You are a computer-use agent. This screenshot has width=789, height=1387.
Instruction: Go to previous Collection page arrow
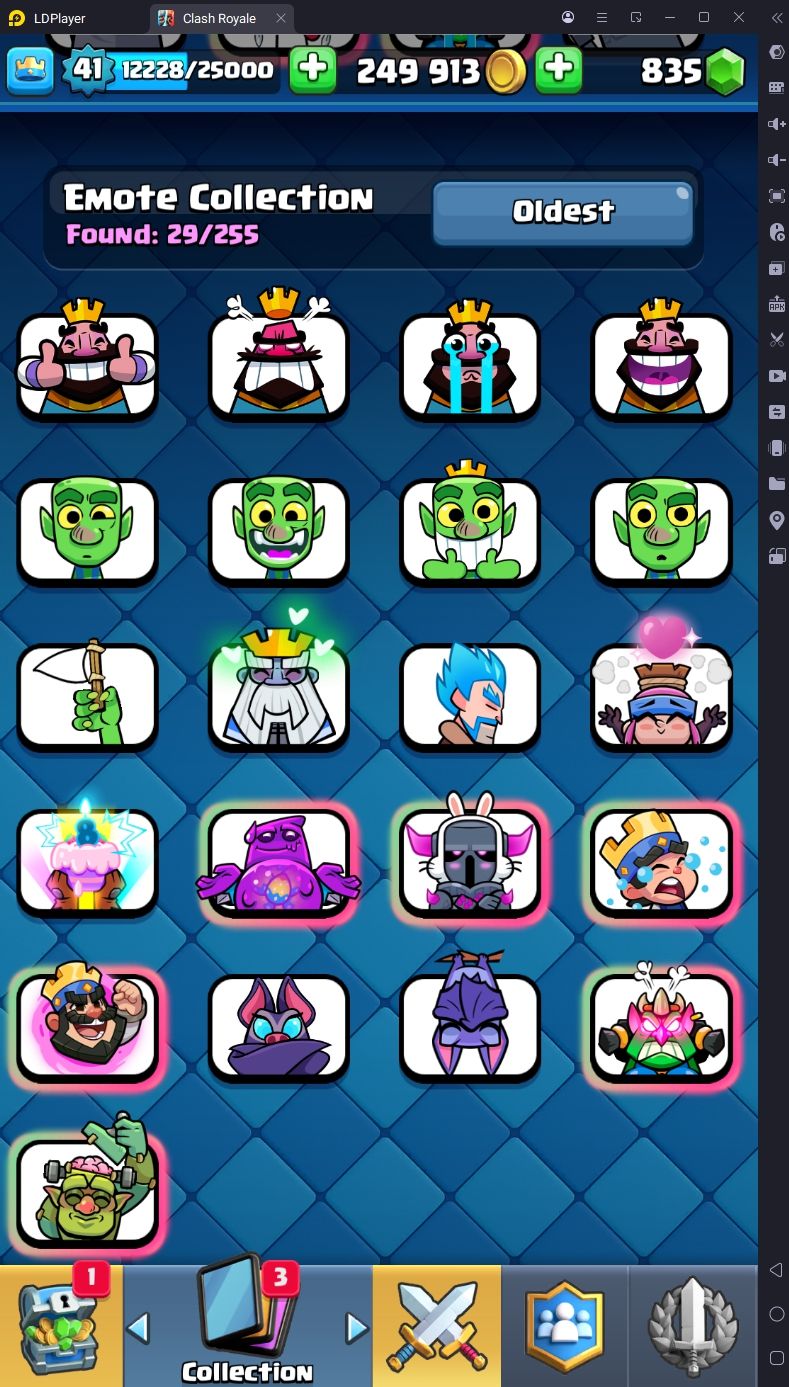(139, 1328)
